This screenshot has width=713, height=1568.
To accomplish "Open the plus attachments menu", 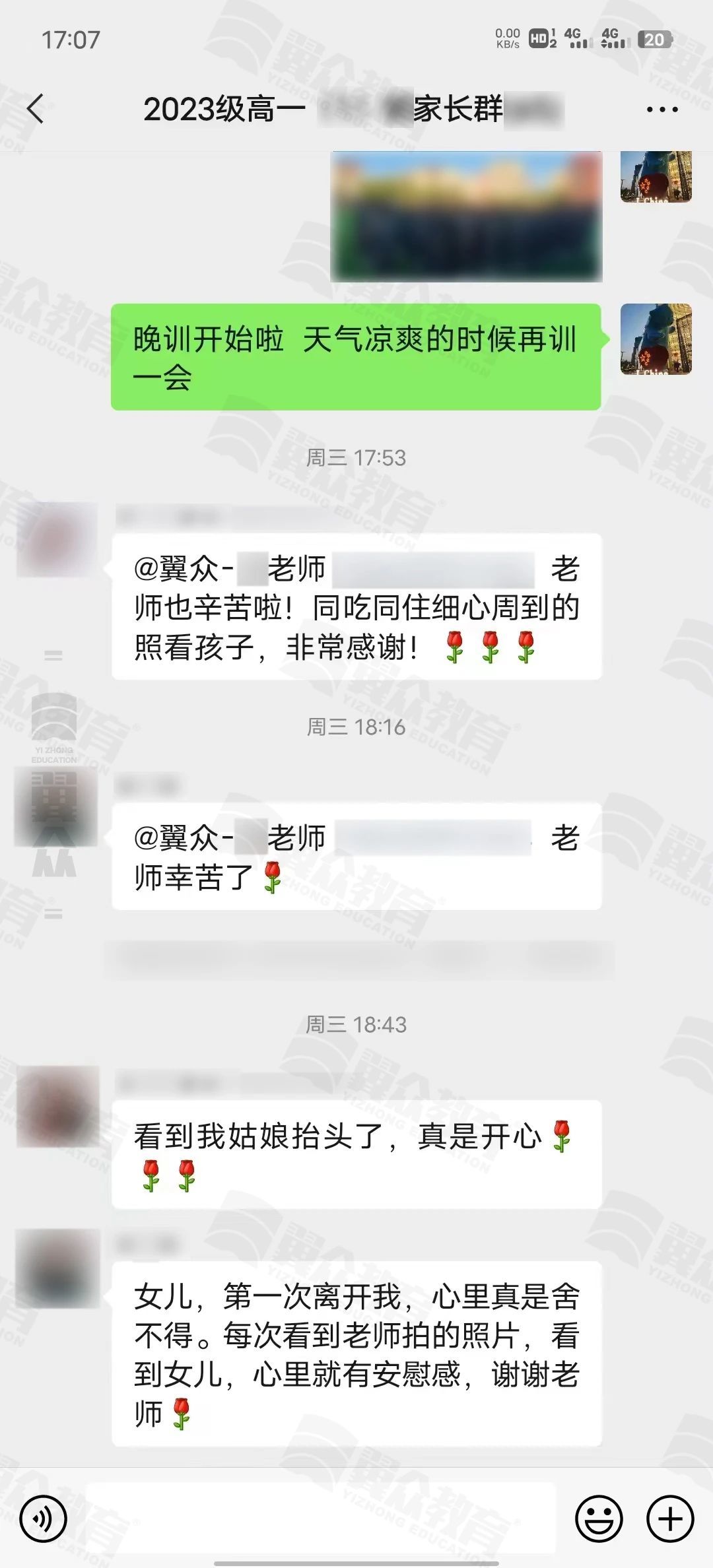I will pos(670,1519).
